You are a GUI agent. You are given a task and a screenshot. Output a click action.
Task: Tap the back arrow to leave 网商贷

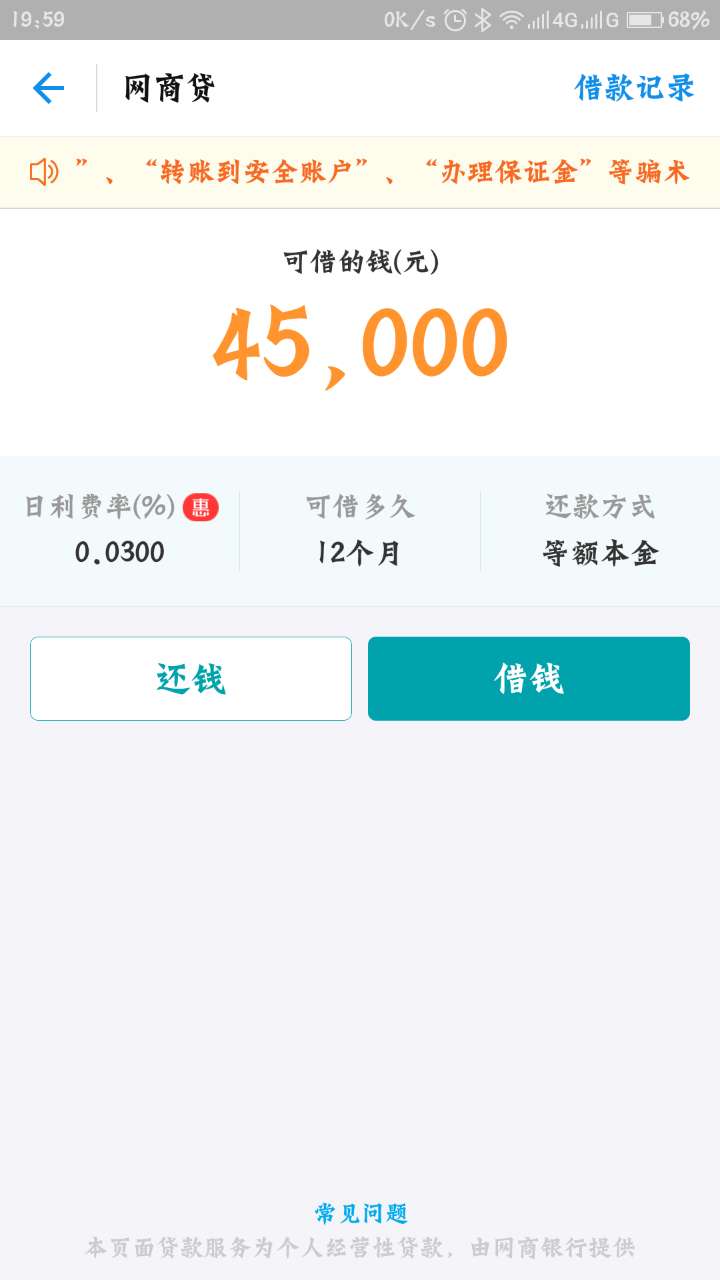pos(46,88)
